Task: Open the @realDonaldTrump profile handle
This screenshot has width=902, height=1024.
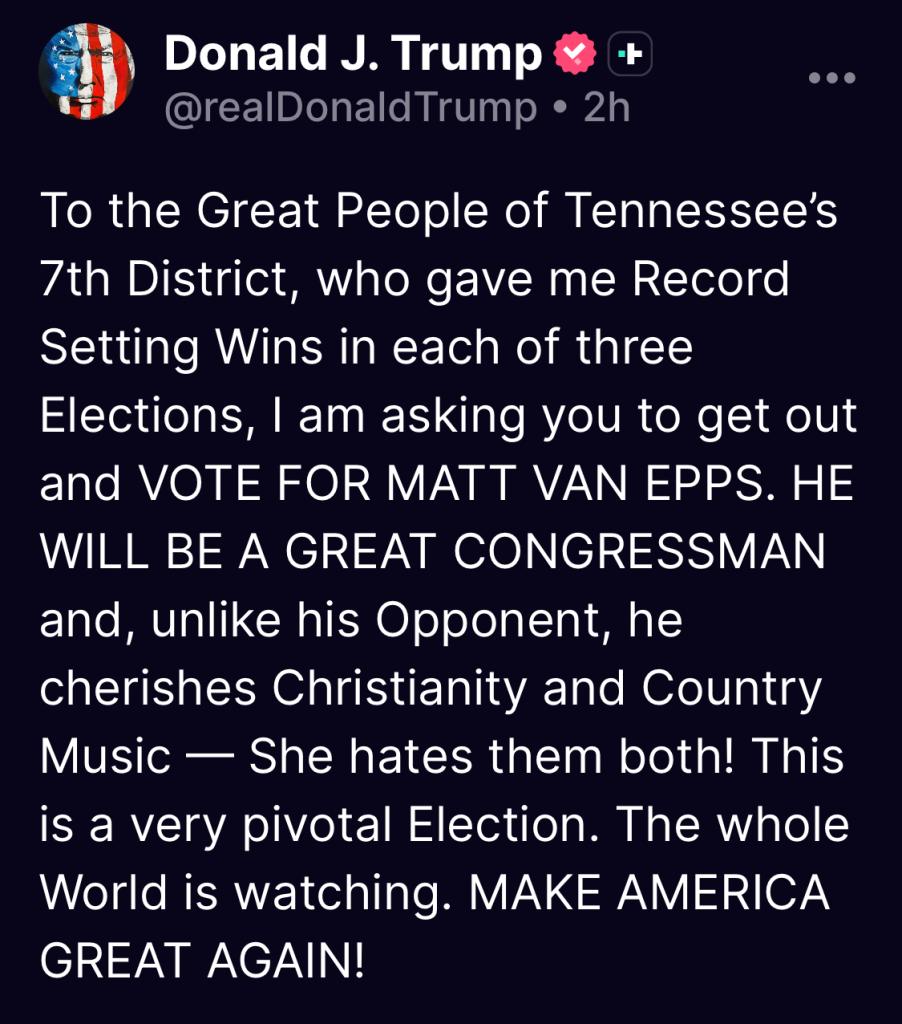Action: [350, 108]
